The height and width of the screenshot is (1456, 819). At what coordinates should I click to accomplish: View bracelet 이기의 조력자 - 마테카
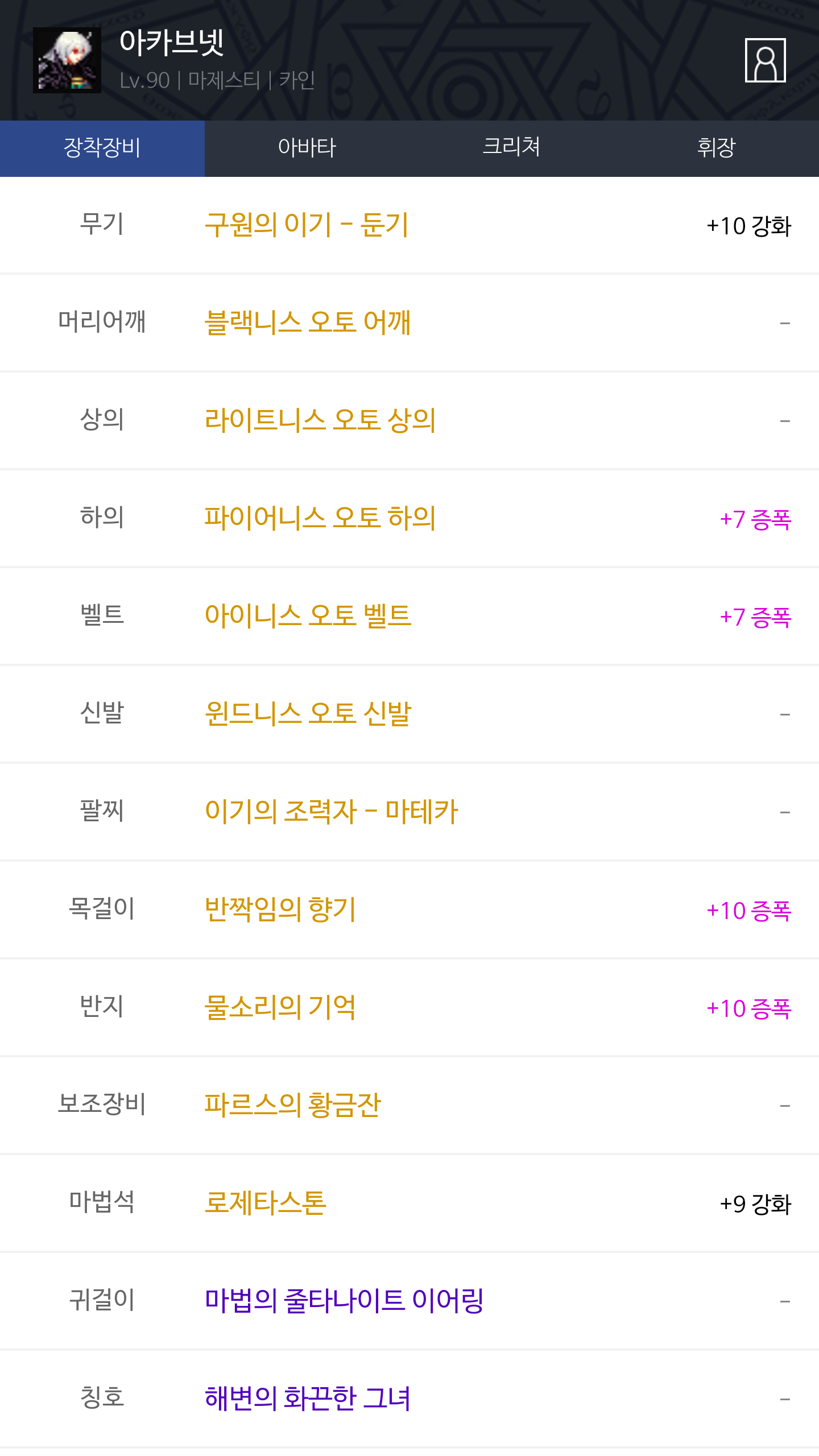click(x=332, y=812)
